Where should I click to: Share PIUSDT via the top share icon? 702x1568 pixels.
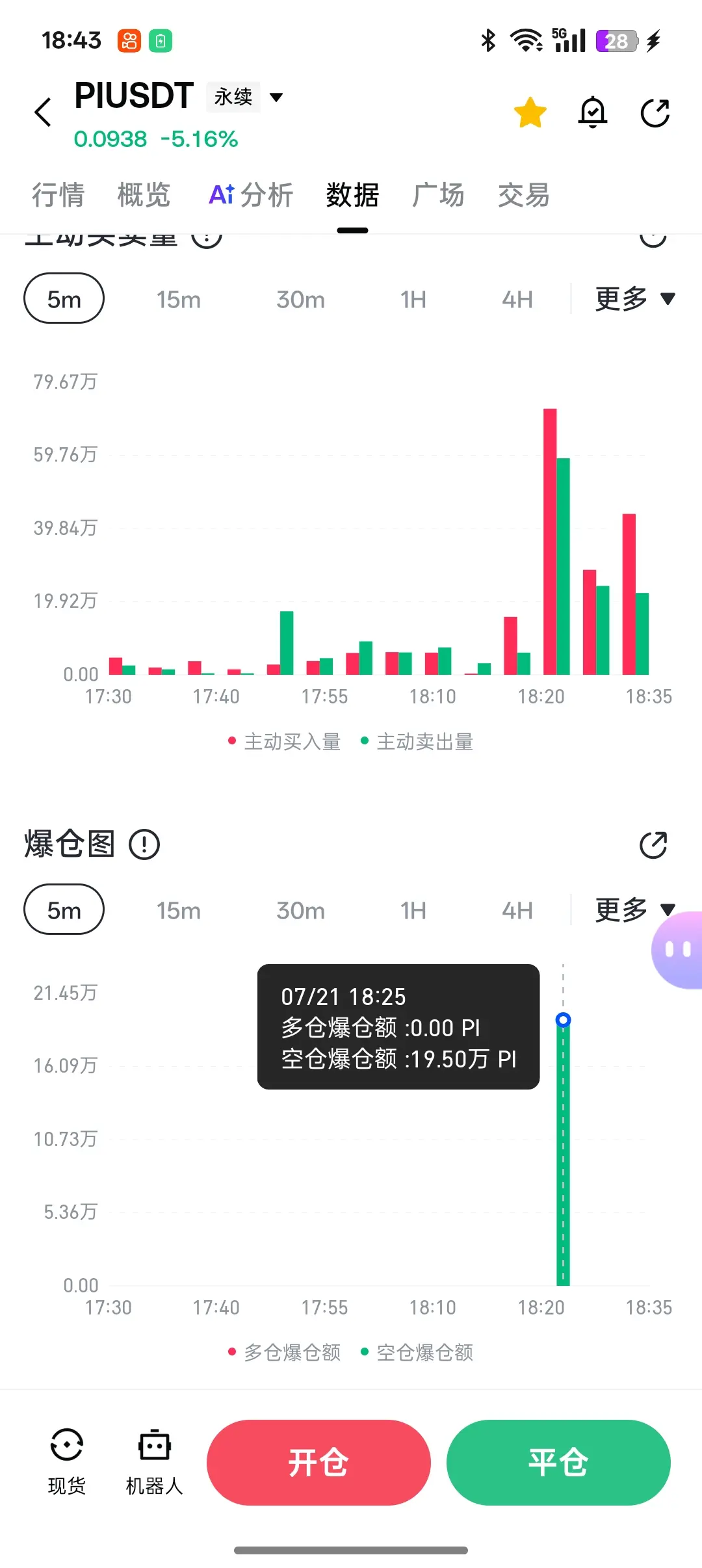(655, 112)
